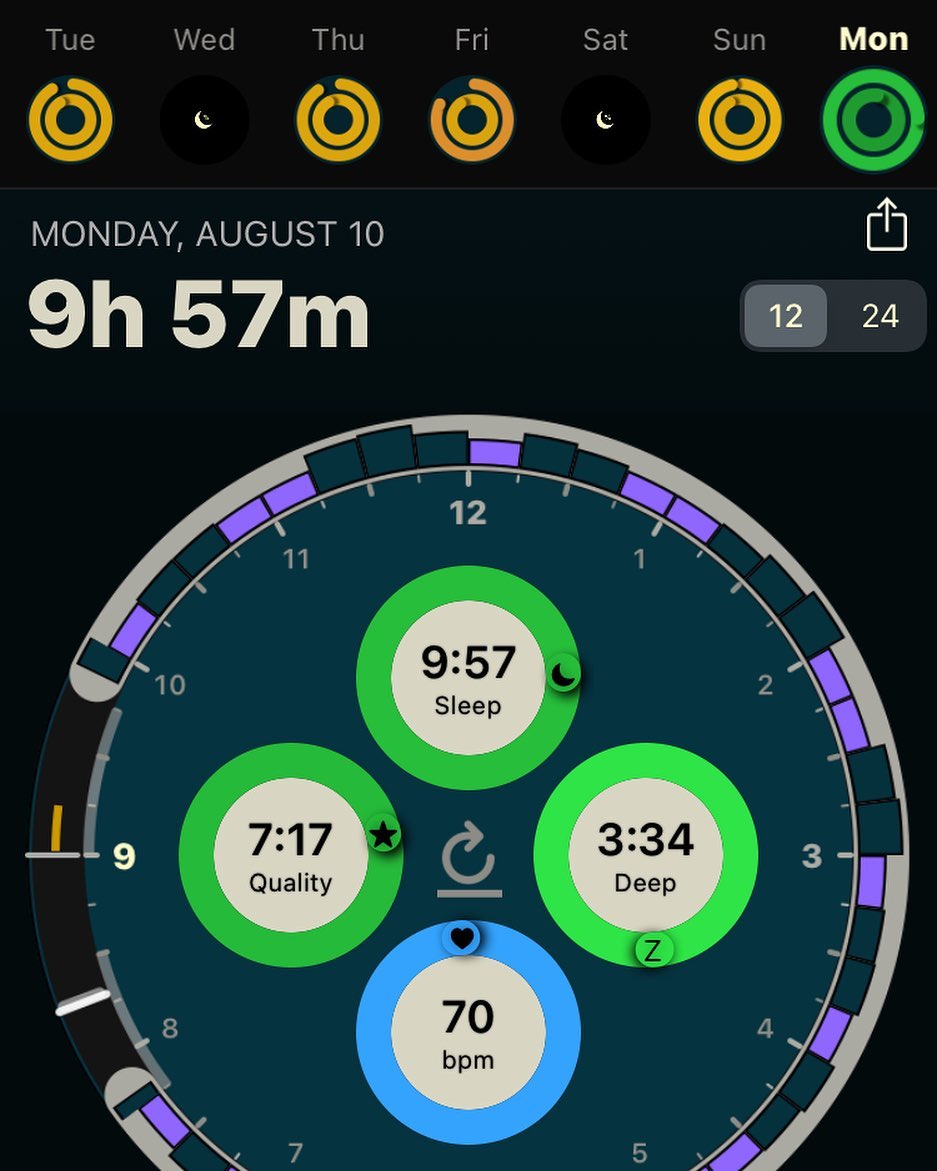937x1171 pixels.
Task: View the 3:34 Deep sleep ring
Action: (x=646, y=855)
